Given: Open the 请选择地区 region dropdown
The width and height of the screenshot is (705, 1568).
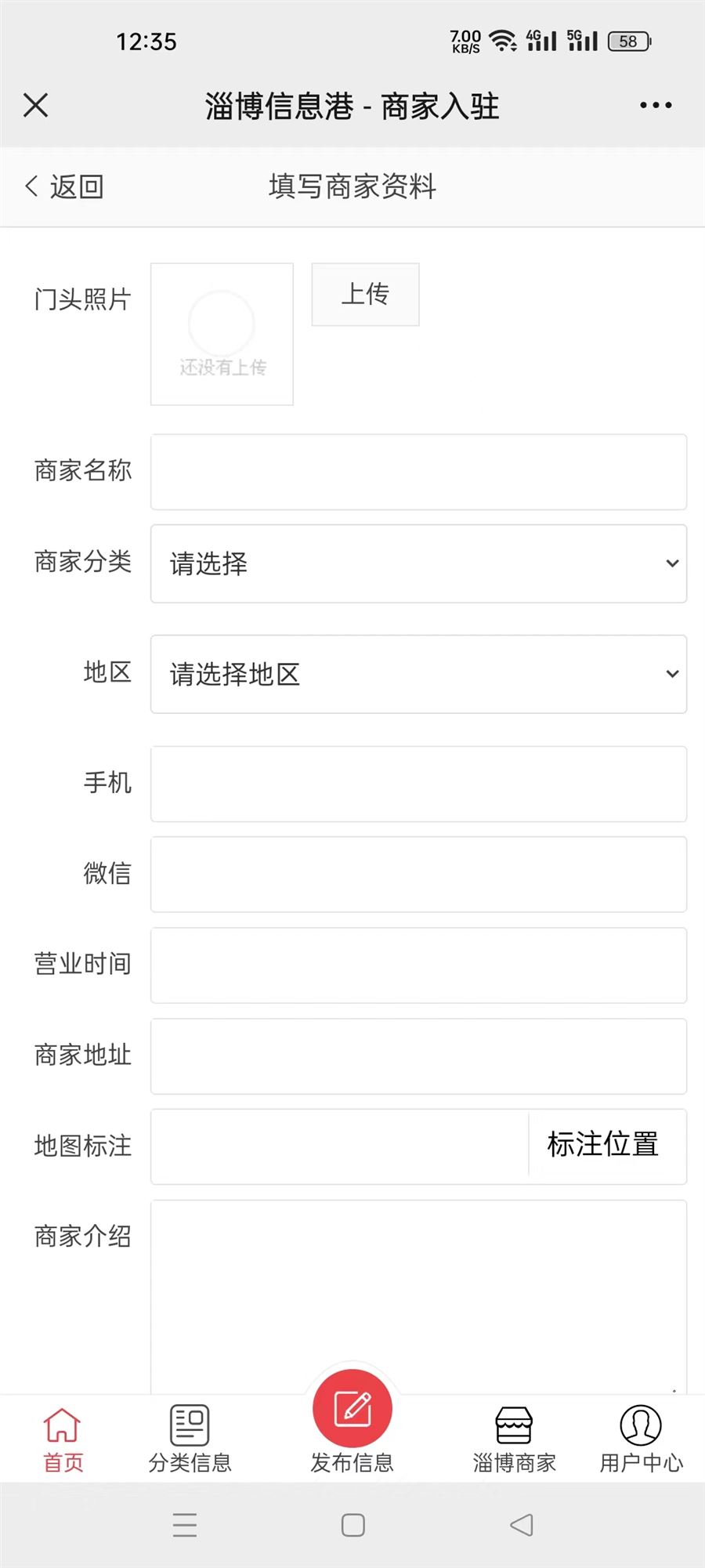Looking at the screenshot, I should pos(418,674).
